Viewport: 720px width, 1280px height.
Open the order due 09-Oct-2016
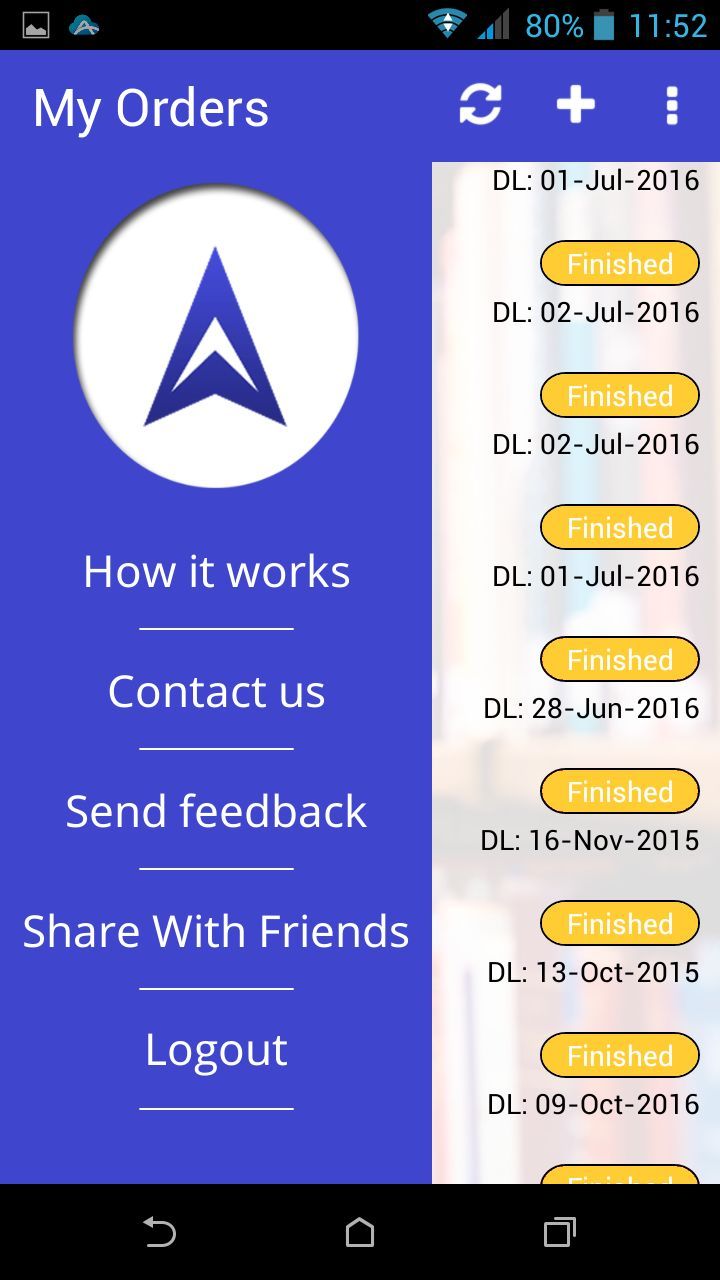593,1105
